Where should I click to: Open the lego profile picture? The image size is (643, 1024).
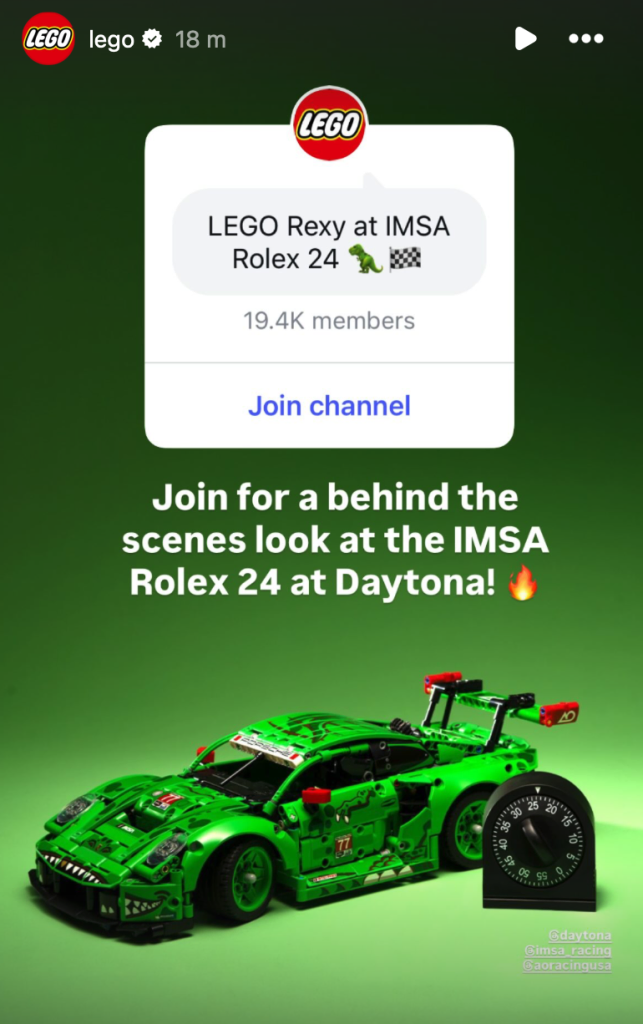[48, 39]
